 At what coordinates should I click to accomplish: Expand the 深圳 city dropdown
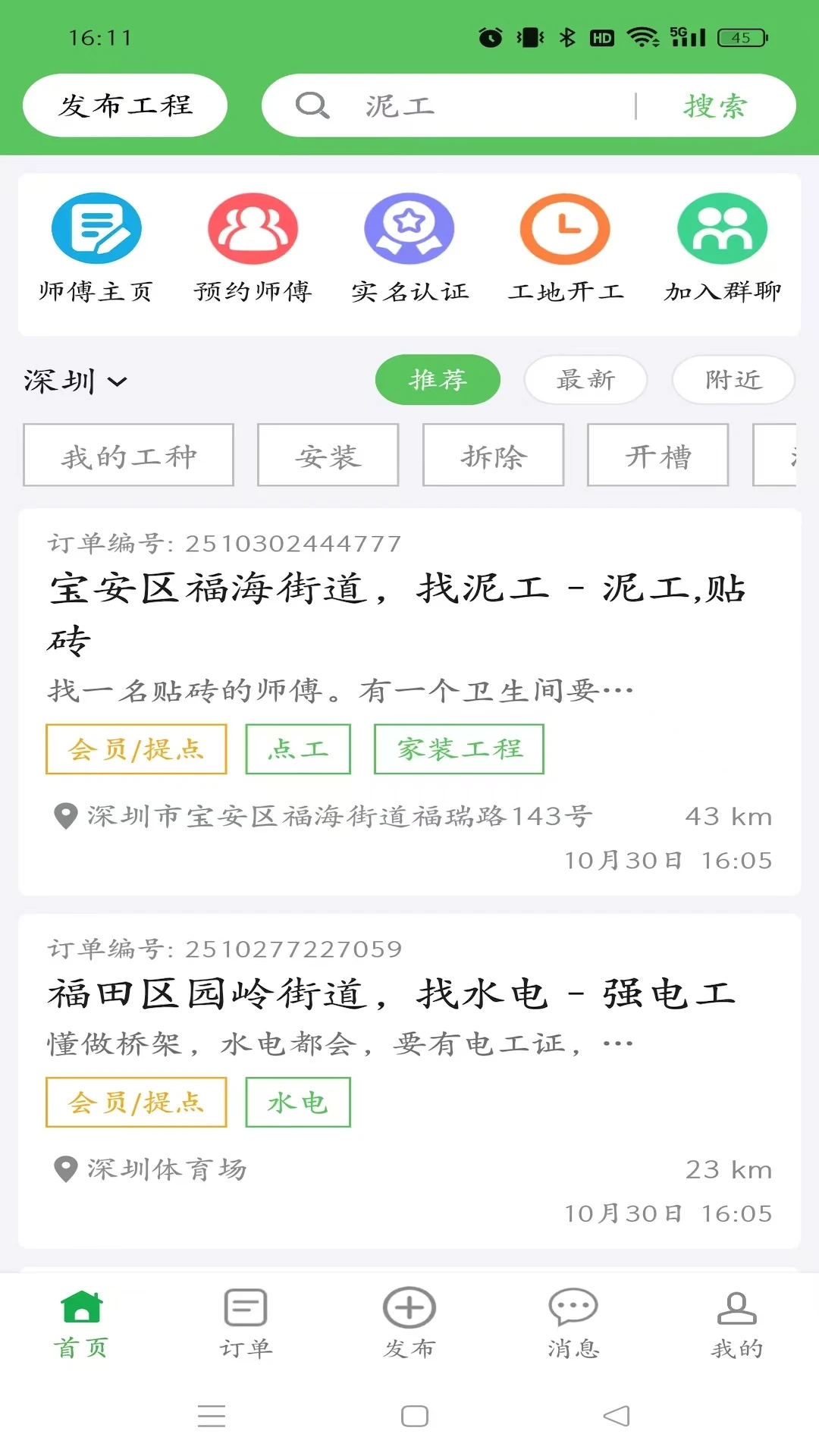75,381
